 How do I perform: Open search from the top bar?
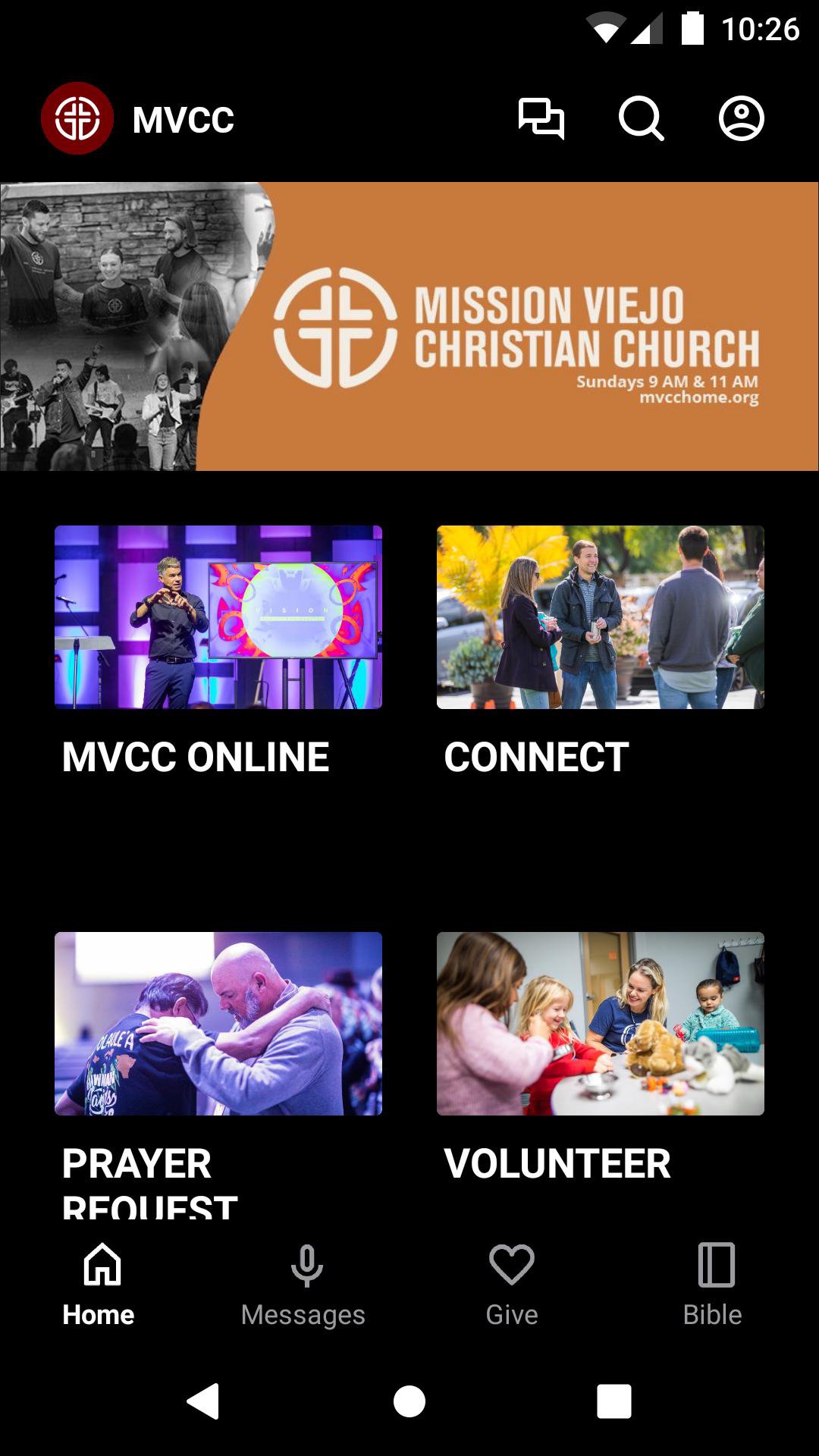point(641,119)
